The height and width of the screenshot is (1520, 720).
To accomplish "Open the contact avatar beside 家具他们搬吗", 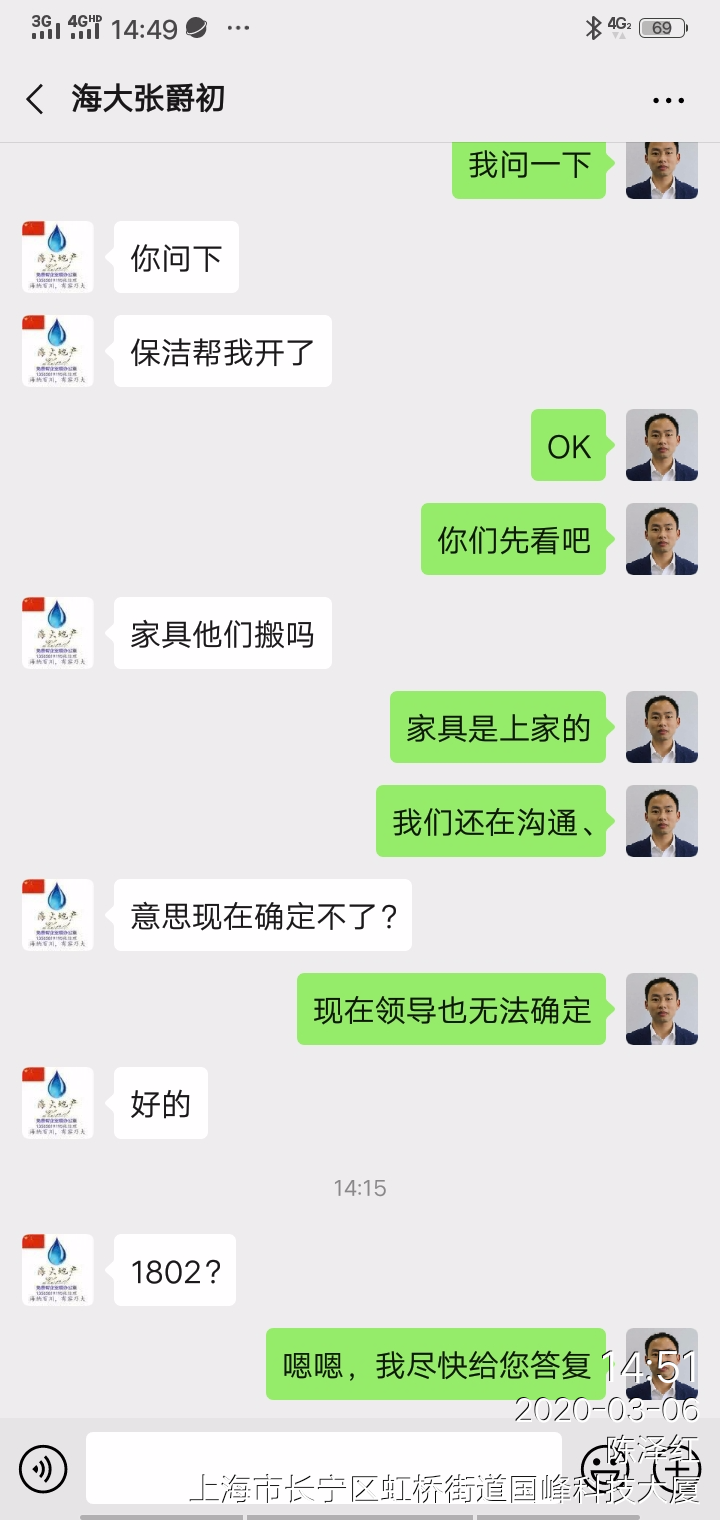I will click(x=58, y=633).
